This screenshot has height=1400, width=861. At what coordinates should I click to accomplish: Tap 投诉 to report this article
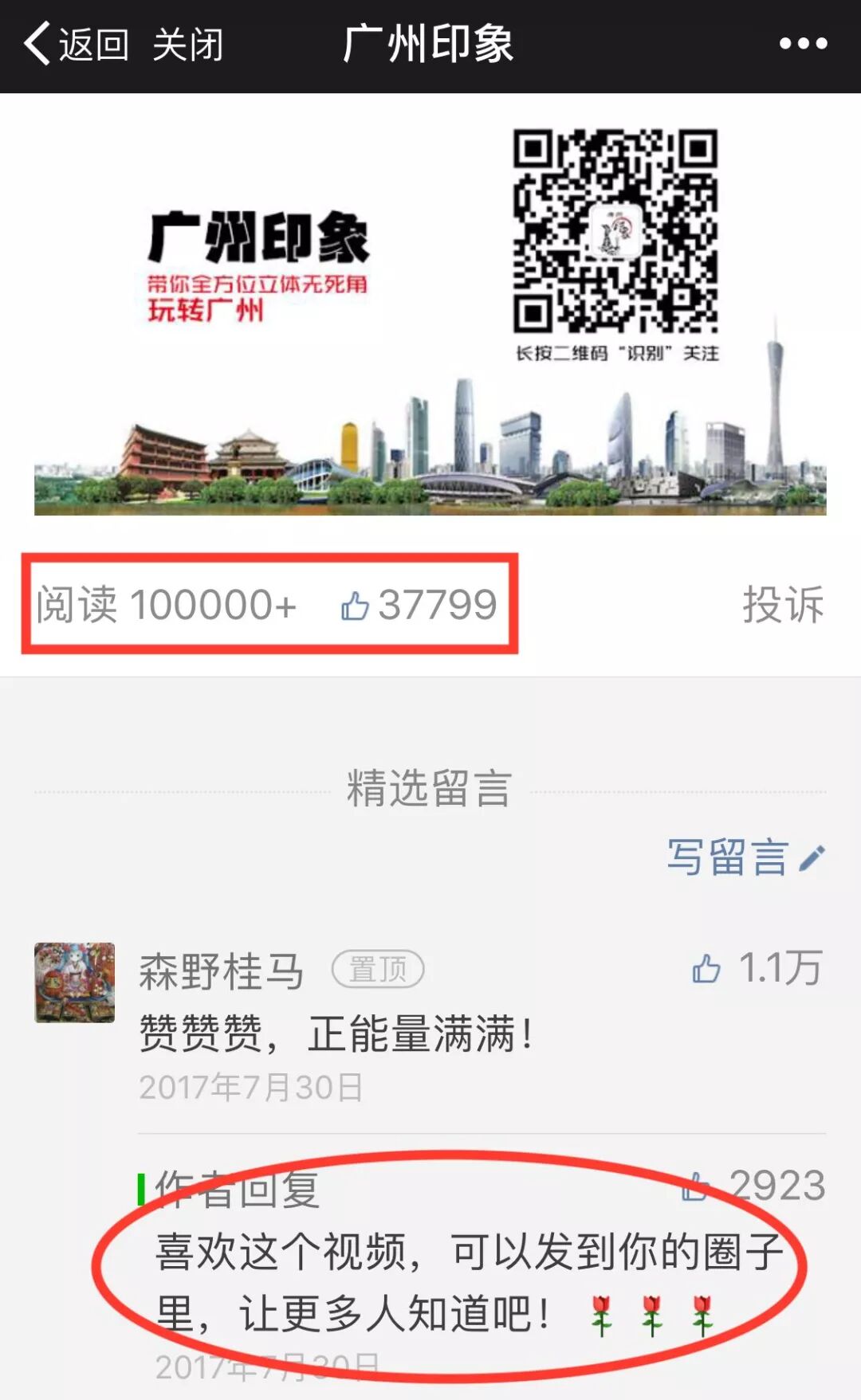[783, 605]
